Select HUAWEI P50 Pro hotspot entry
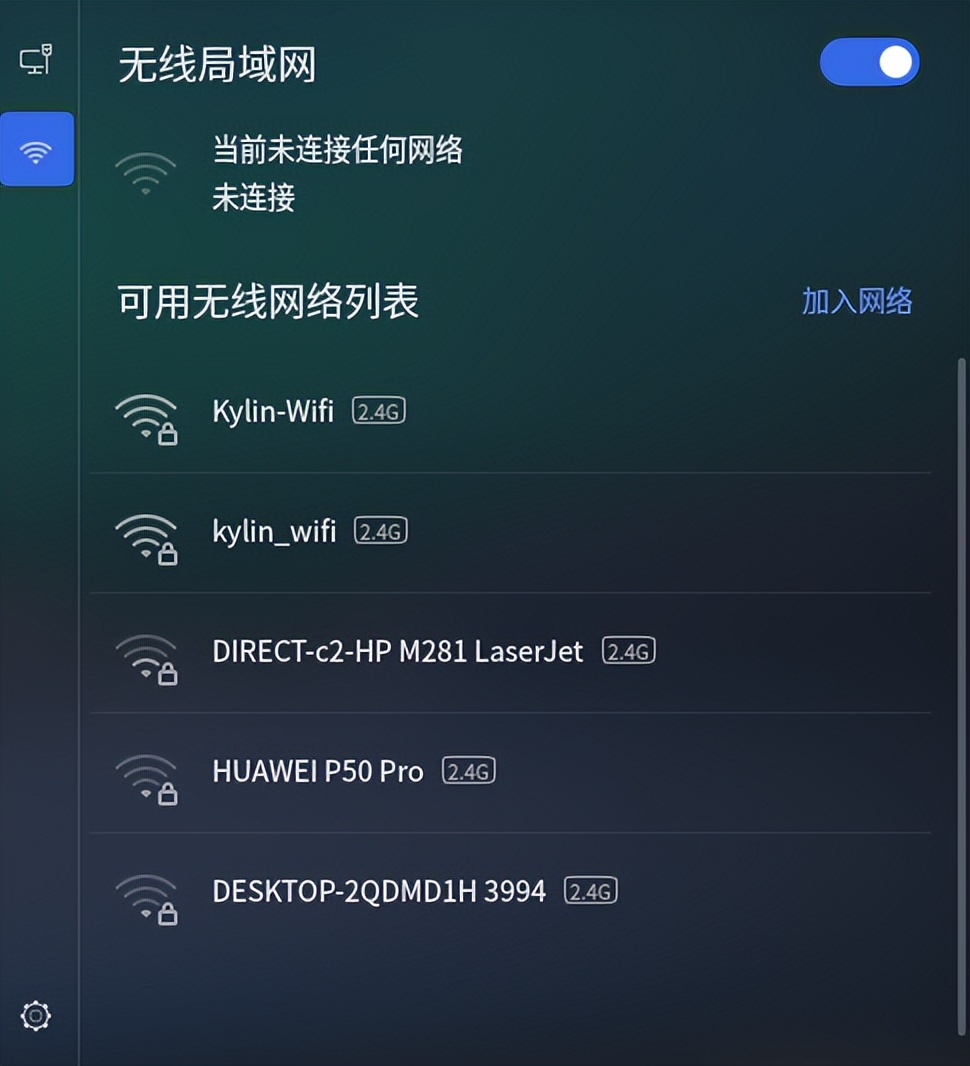This screenshot has height=1066, width=970. point(317,771)
